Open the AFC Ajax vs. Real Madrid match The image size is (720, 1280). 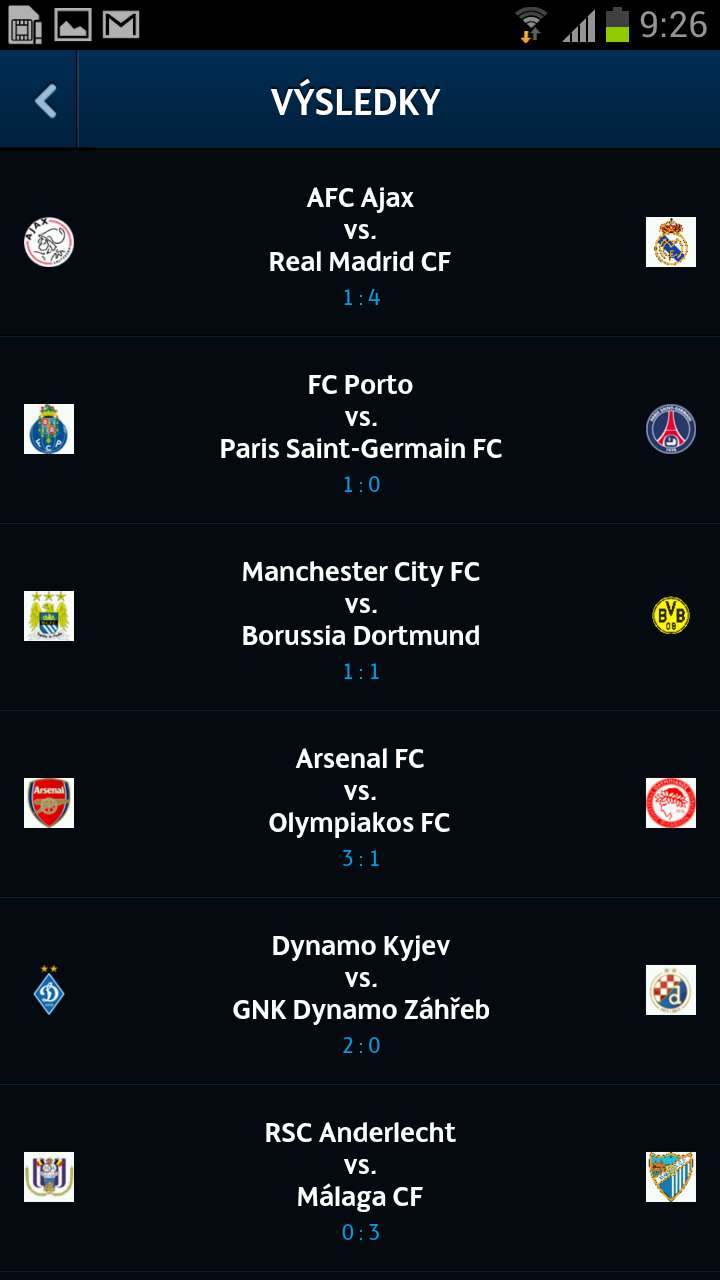tap(360, 243)
